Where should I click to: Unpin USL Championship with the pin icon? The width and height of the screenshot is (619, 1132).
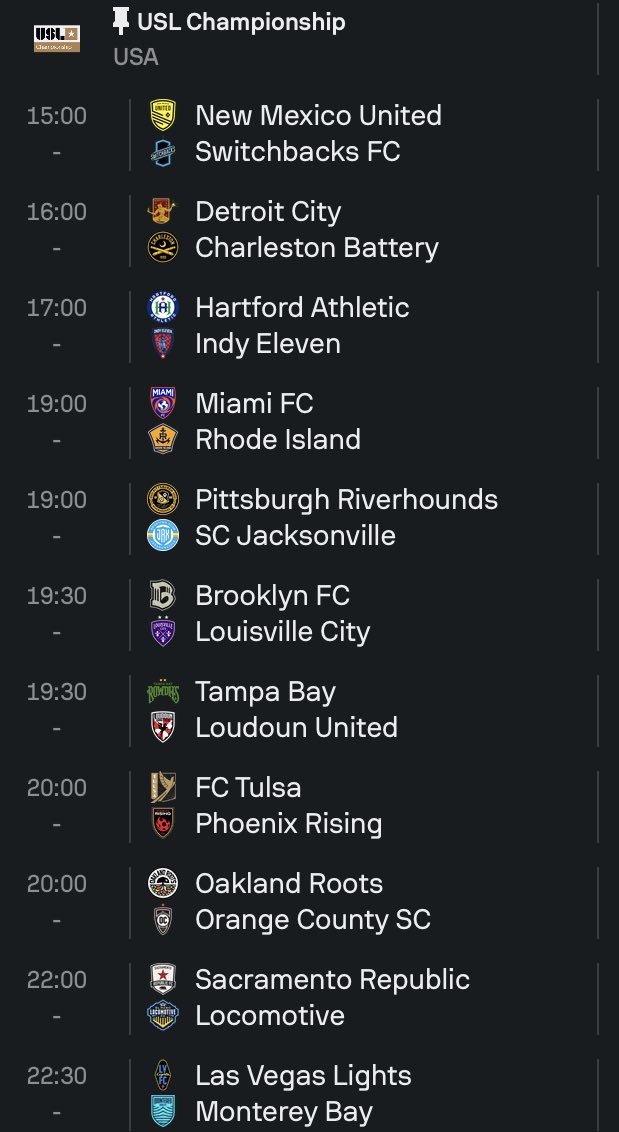pyautogui.click(x=121, y=21)
